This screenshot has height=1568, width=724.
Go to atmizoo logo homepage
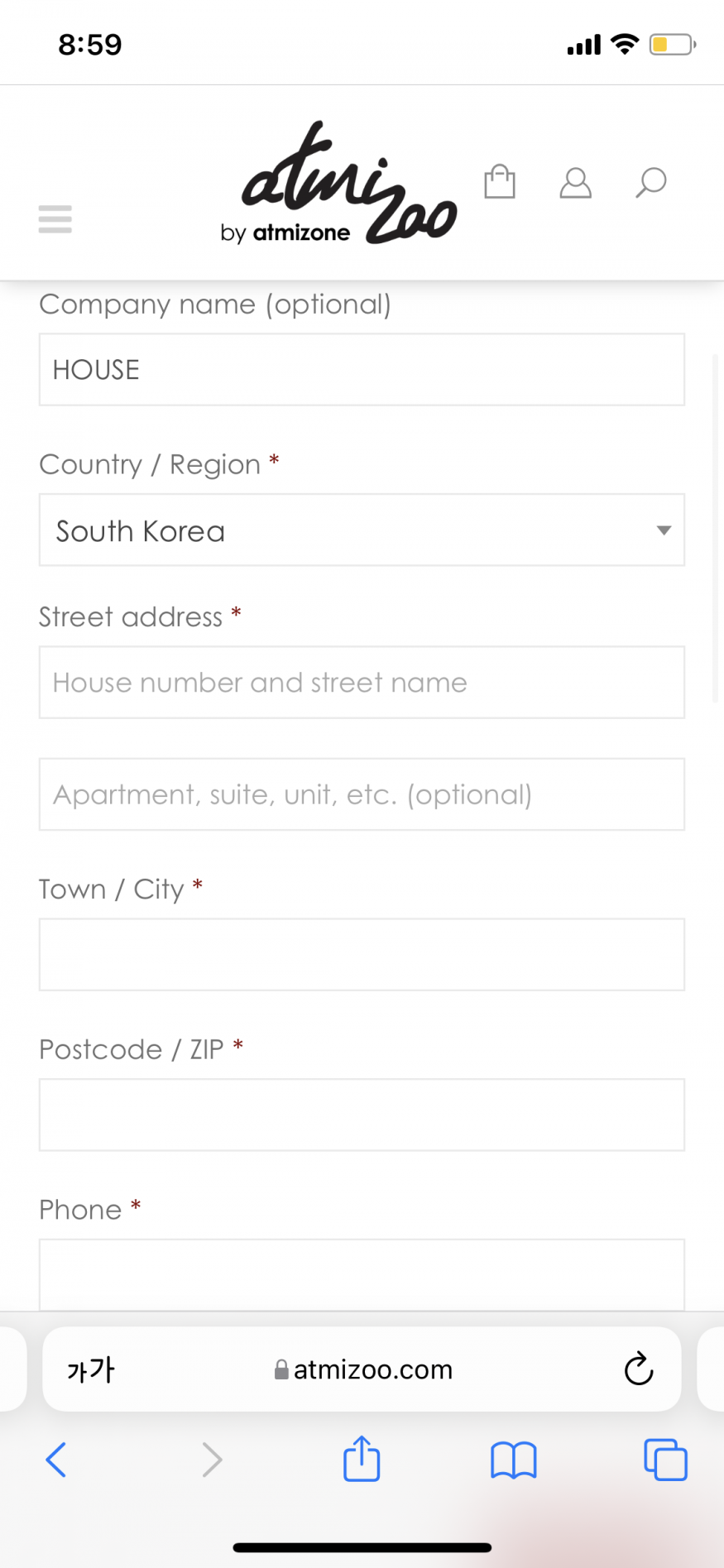pos(338,184)
